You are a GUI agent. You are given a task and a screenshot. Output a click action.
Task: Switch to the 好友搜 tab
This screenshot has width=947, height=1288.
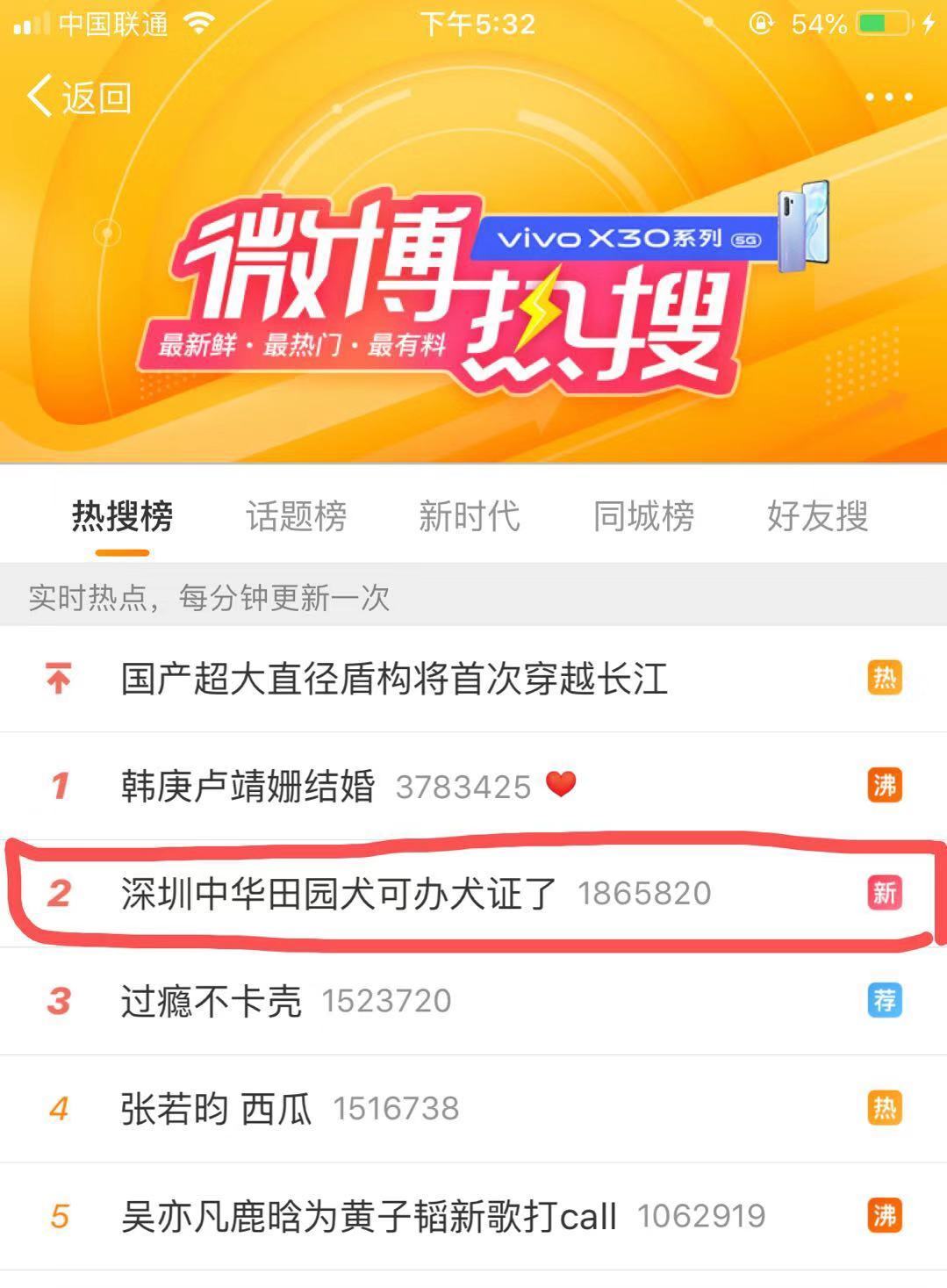point(817,516)
